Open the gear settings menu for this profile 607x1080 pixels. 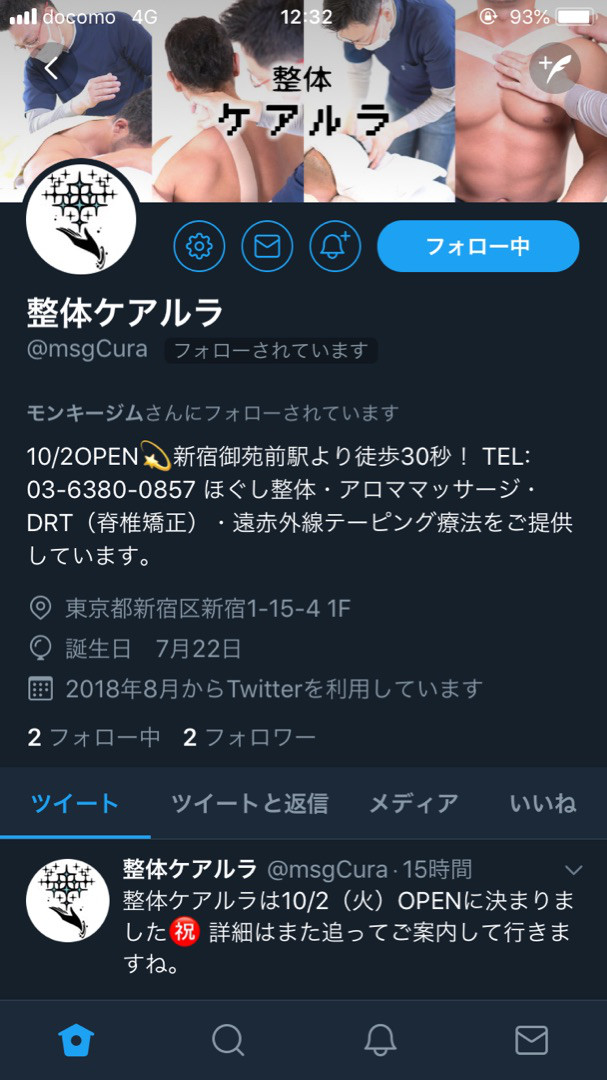199,246
